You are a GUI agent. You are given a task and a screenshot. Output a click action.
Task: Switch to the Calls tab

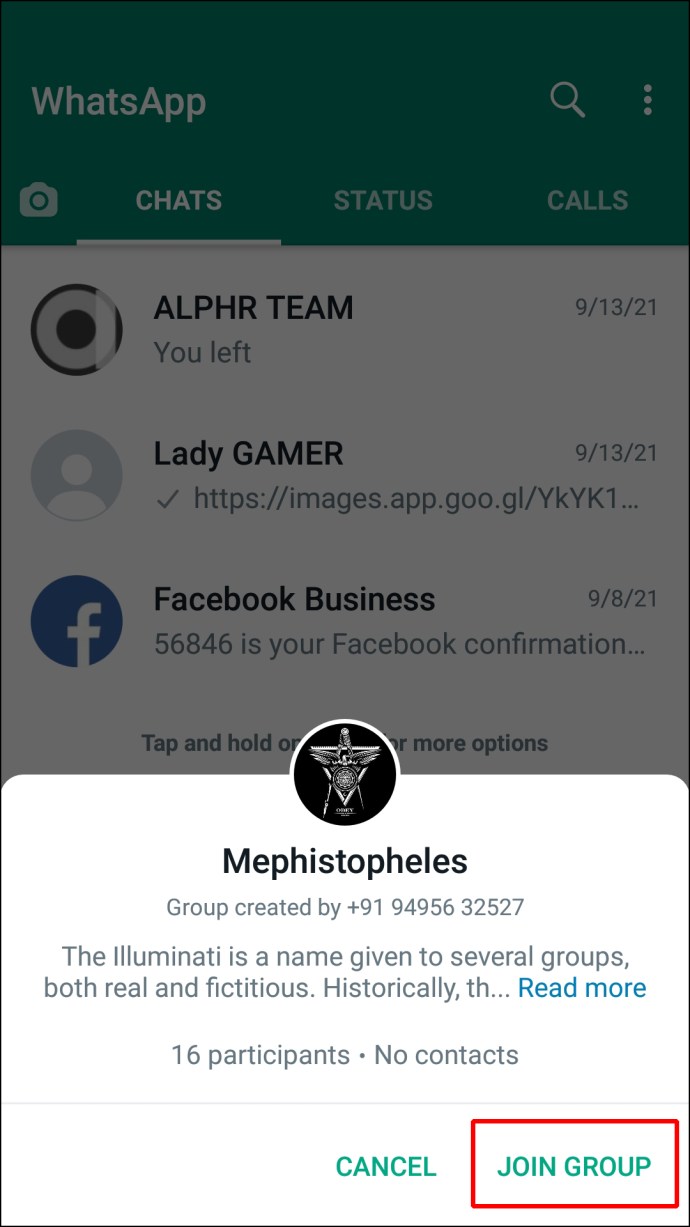pos(588,200)
